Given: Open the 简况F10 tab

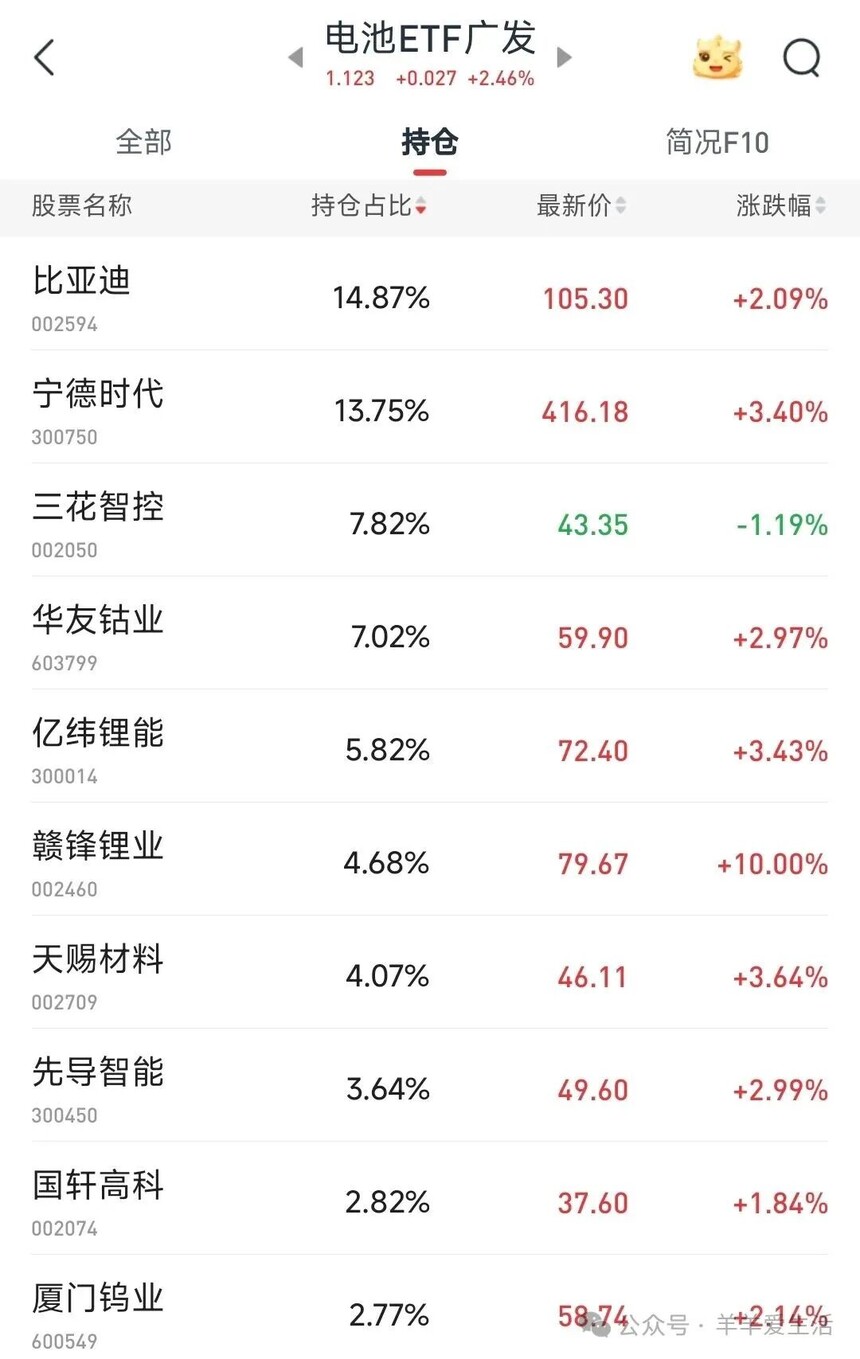Looking at the screenshot, I should tap(717, 142).
